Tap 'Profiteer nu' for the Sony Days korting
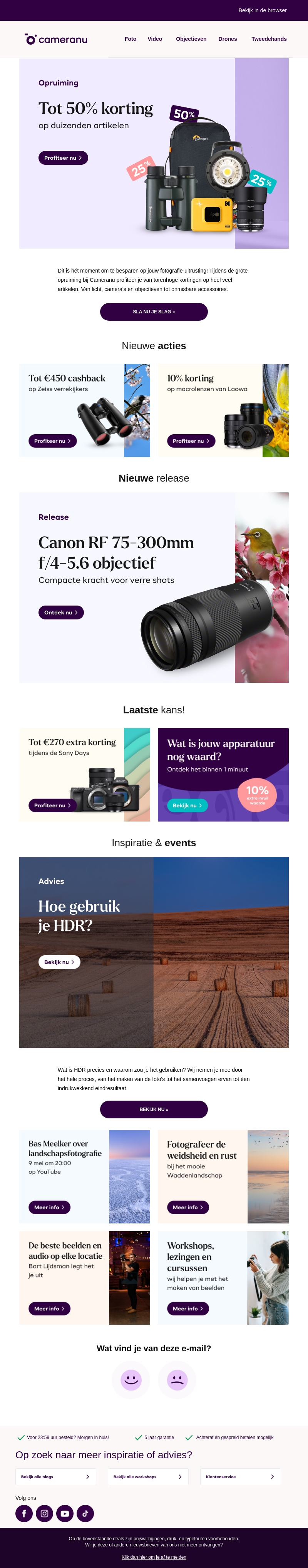308x1568 pixels. [x=52, y=805]
